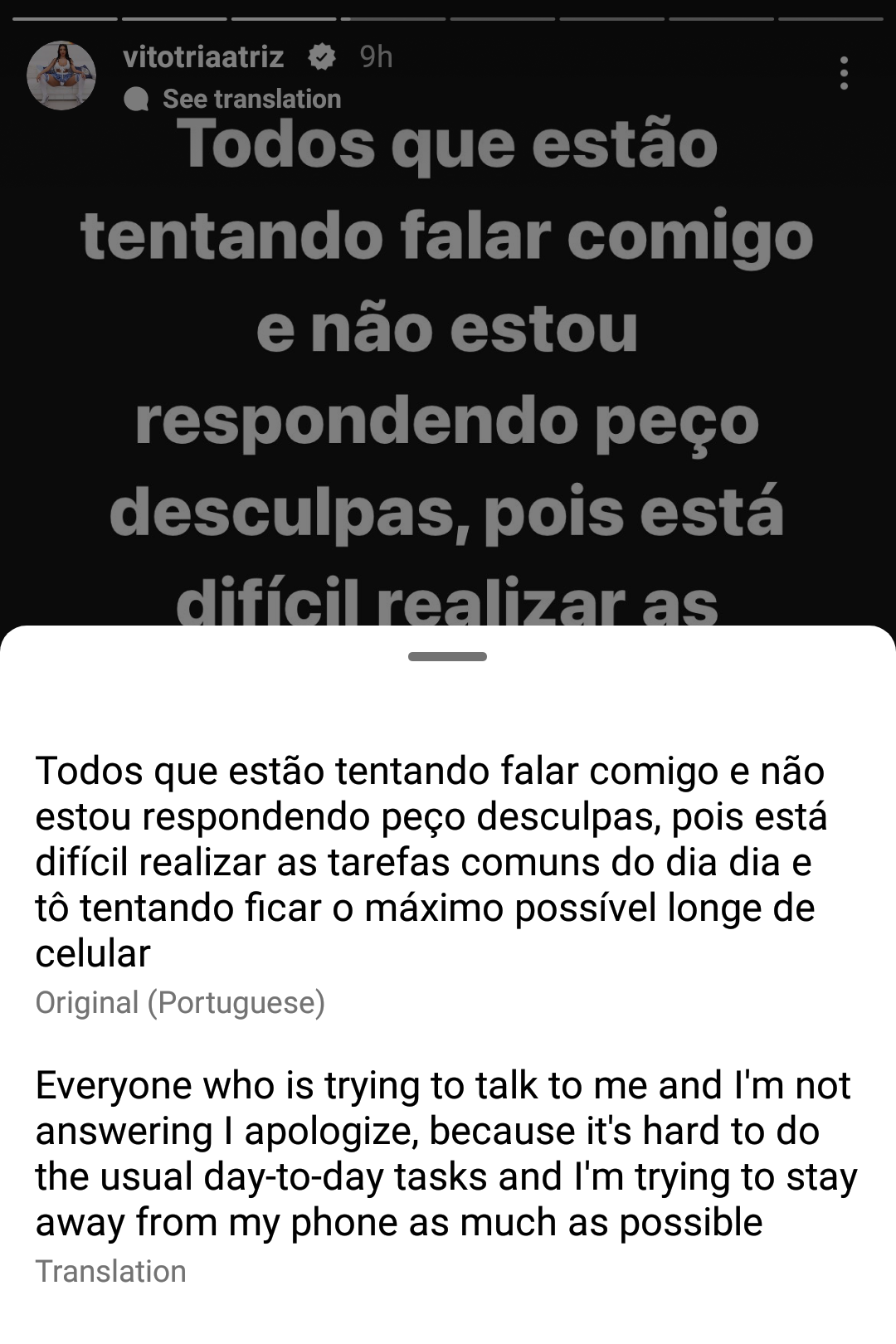Tap the translation sheet drag handle
896x1344 pixels.
coord(447,656)
